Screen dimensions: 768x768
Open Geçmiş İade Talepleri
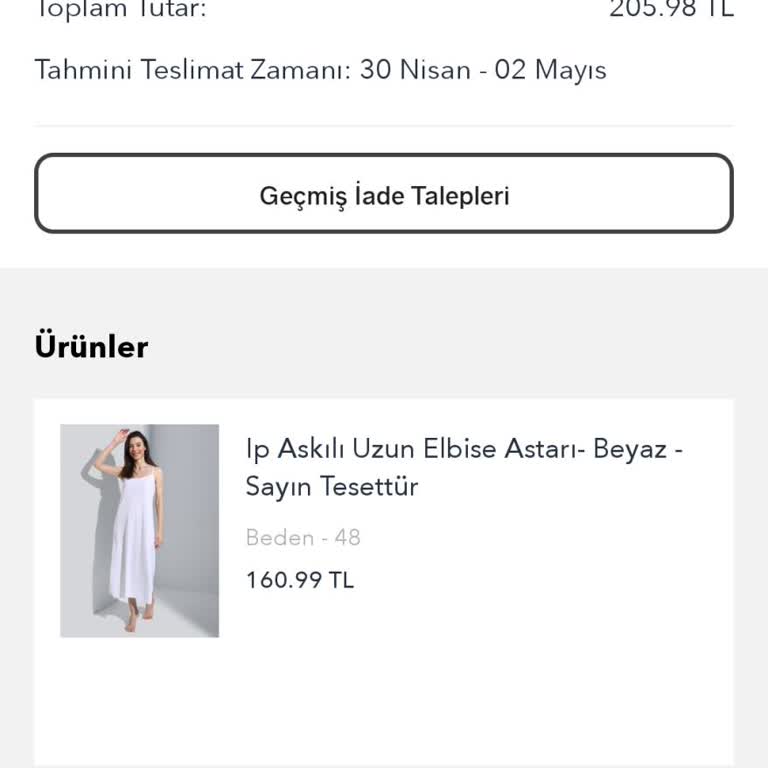coord(384,194)
